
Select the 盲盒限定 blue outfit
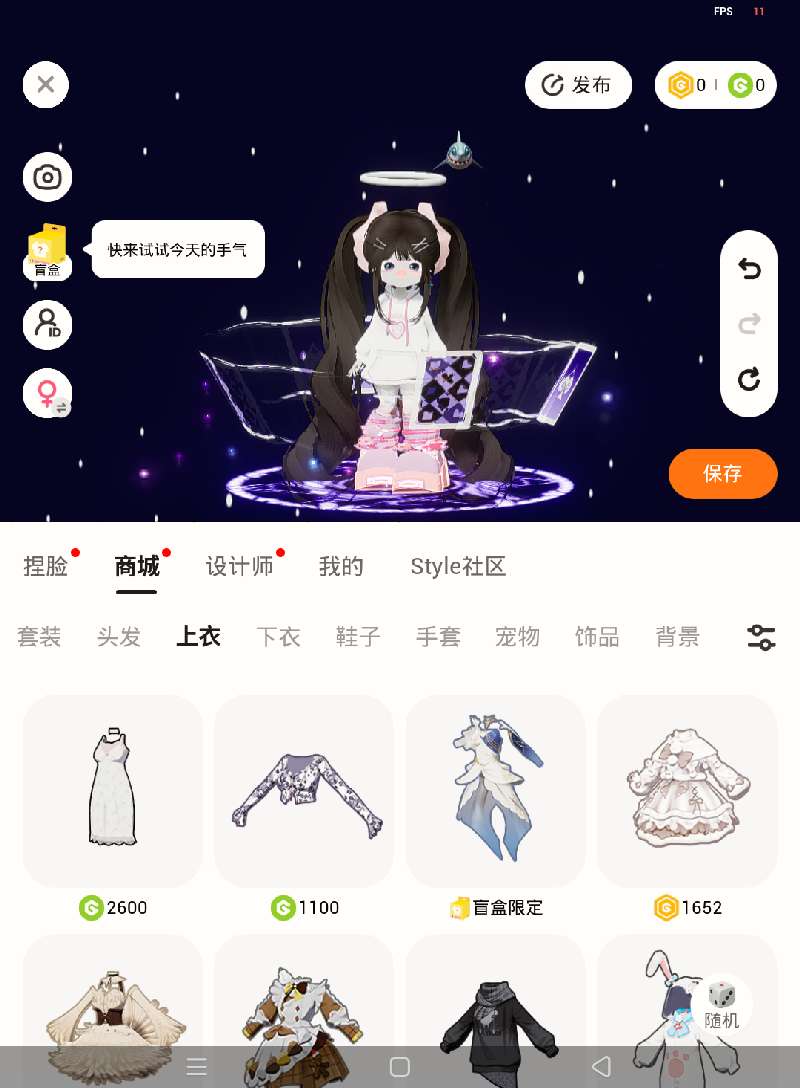pyautogui.click(x=496, y=790)
